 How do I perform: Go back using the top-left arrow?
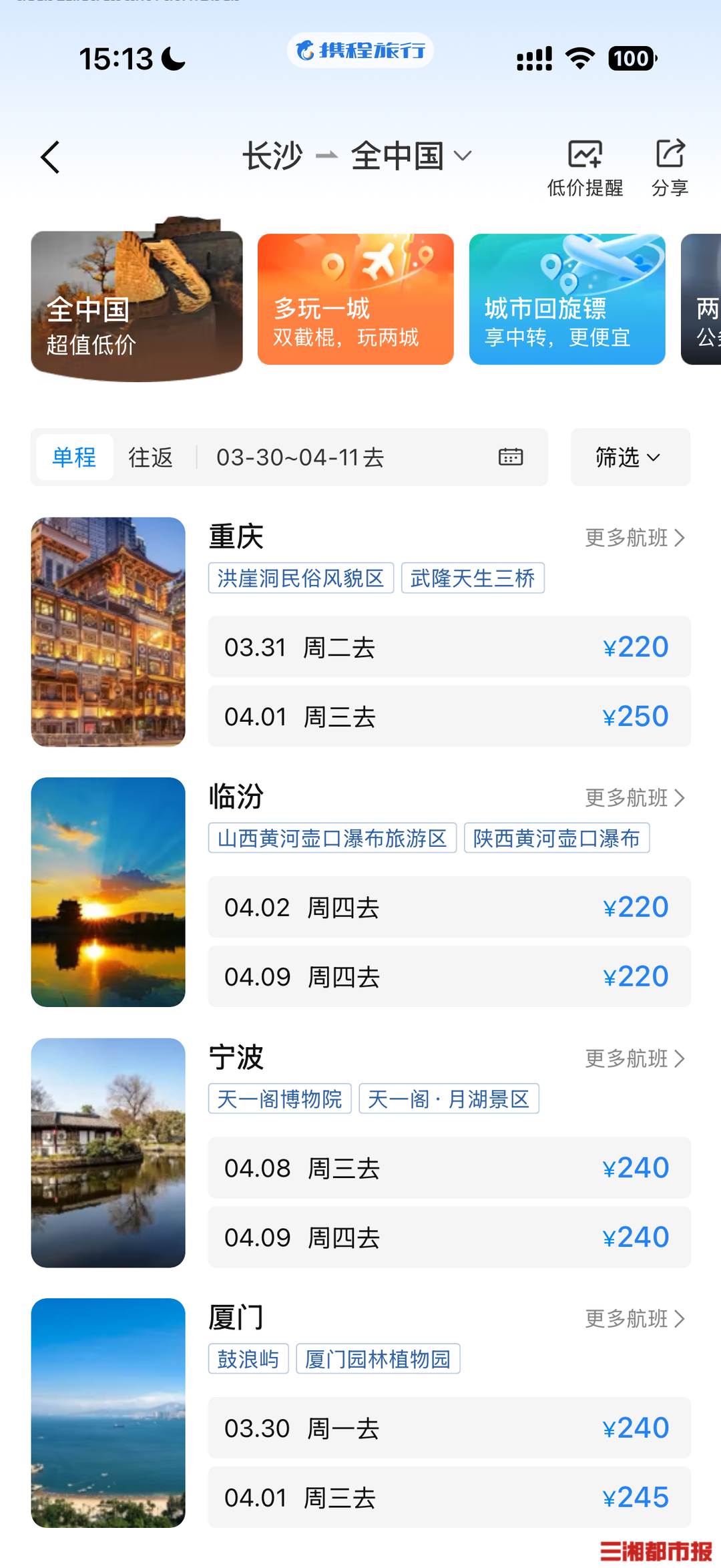(51, 158)
